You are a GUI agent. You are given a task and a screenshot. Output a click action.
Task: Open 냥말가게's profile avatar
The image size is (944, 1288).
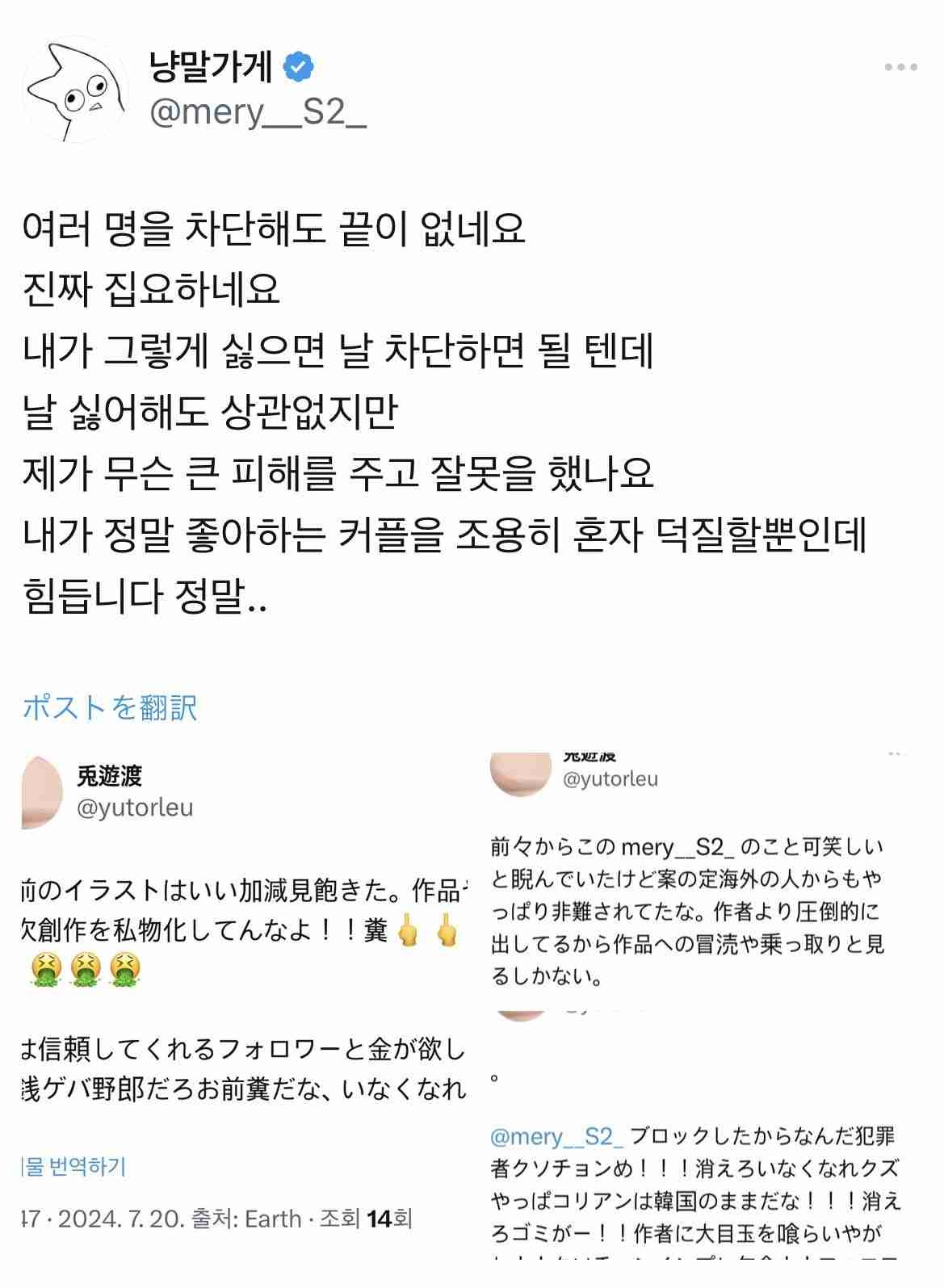(x=75, y=89)
